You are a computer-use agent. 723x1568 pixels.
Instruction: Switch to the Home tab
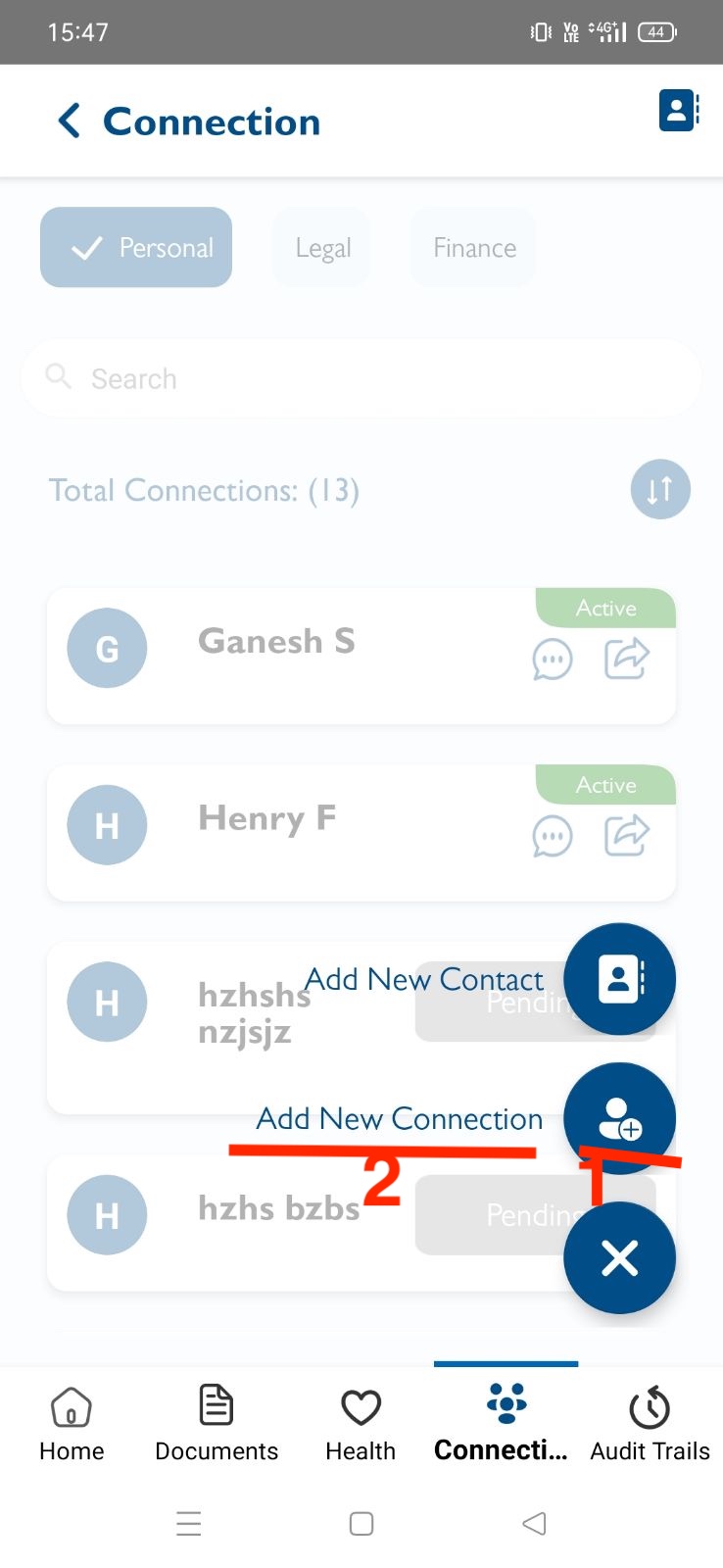tap(72, 1424)
